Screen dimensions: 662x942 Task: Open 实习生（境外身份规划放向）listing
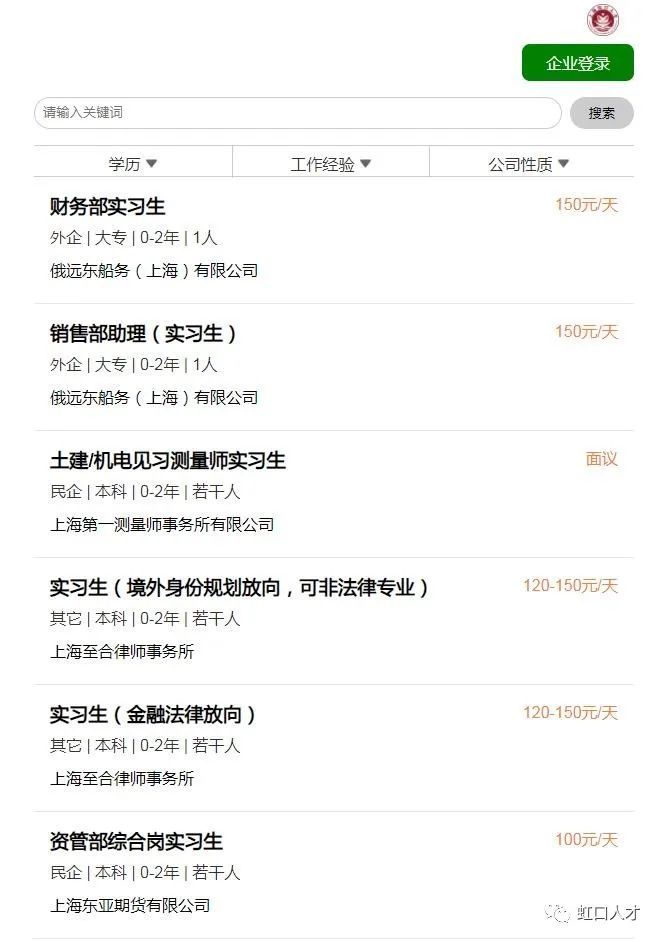[240, 588]
